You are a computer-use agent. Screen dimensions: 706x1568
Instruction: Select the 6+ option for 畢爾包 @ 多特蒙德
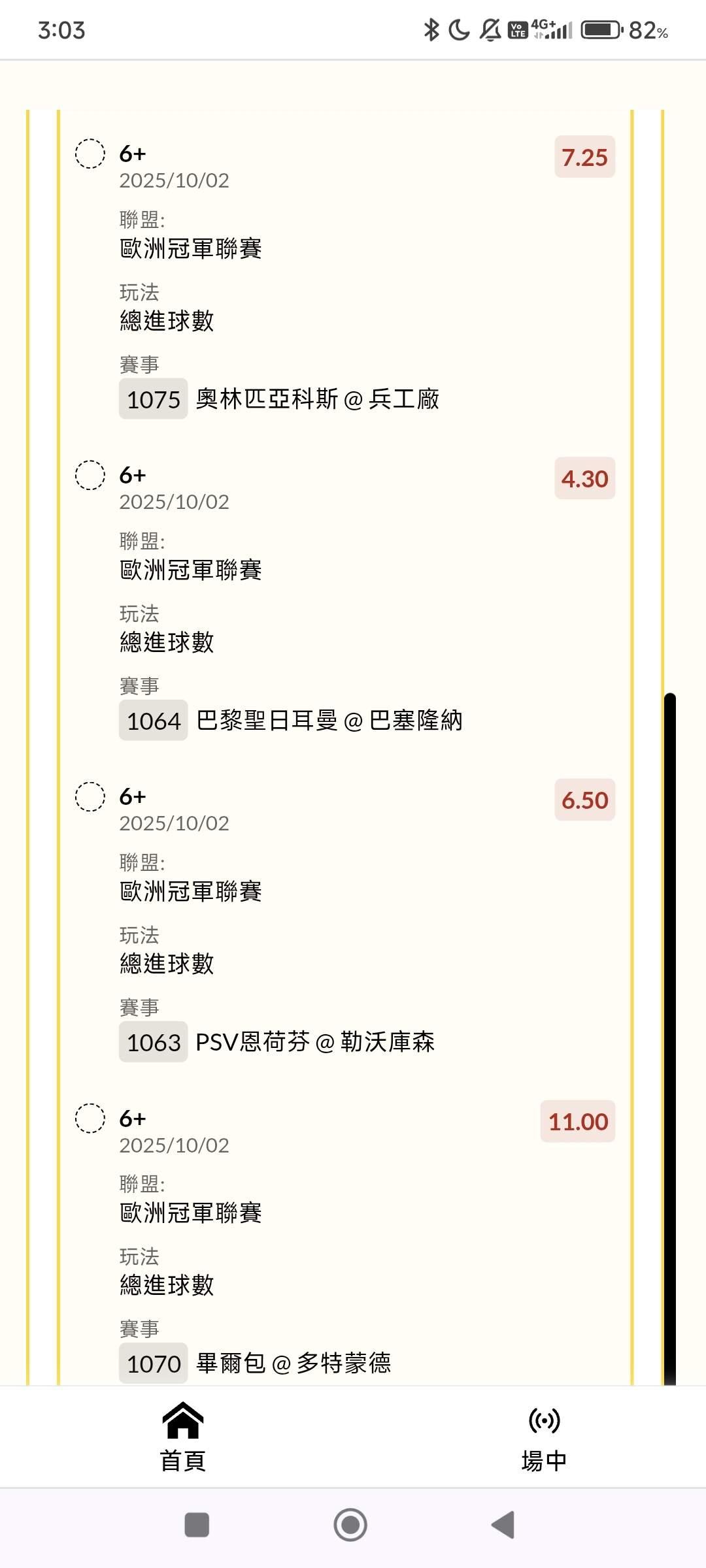click(90, 1119)
